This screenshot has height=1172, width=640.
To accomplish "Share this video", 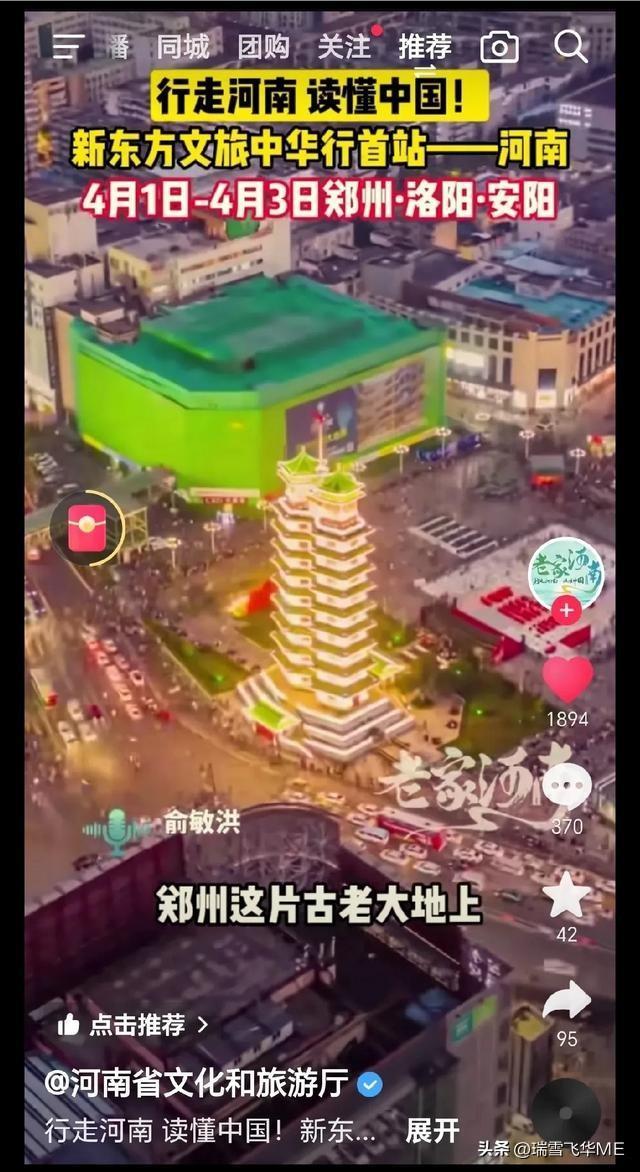I will tap(567, 1000).
